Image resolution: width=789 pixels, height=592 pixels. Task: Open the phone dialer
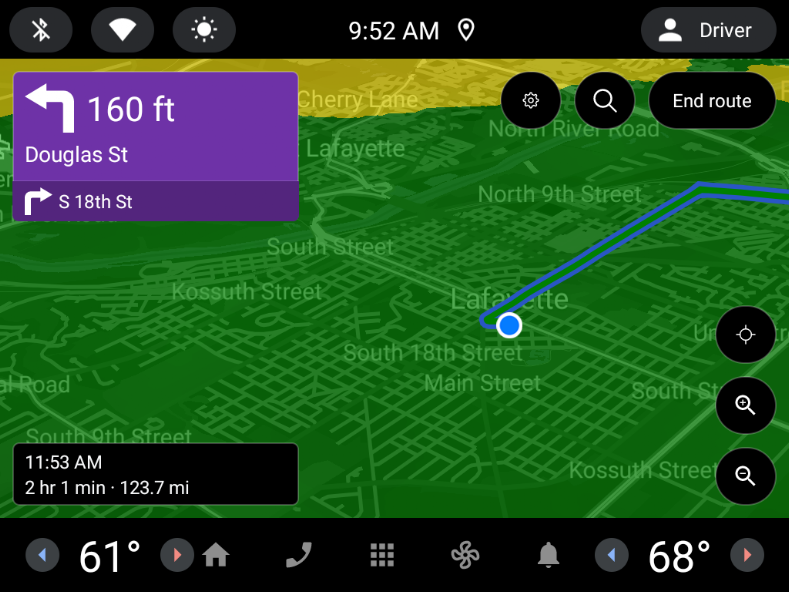298,555
